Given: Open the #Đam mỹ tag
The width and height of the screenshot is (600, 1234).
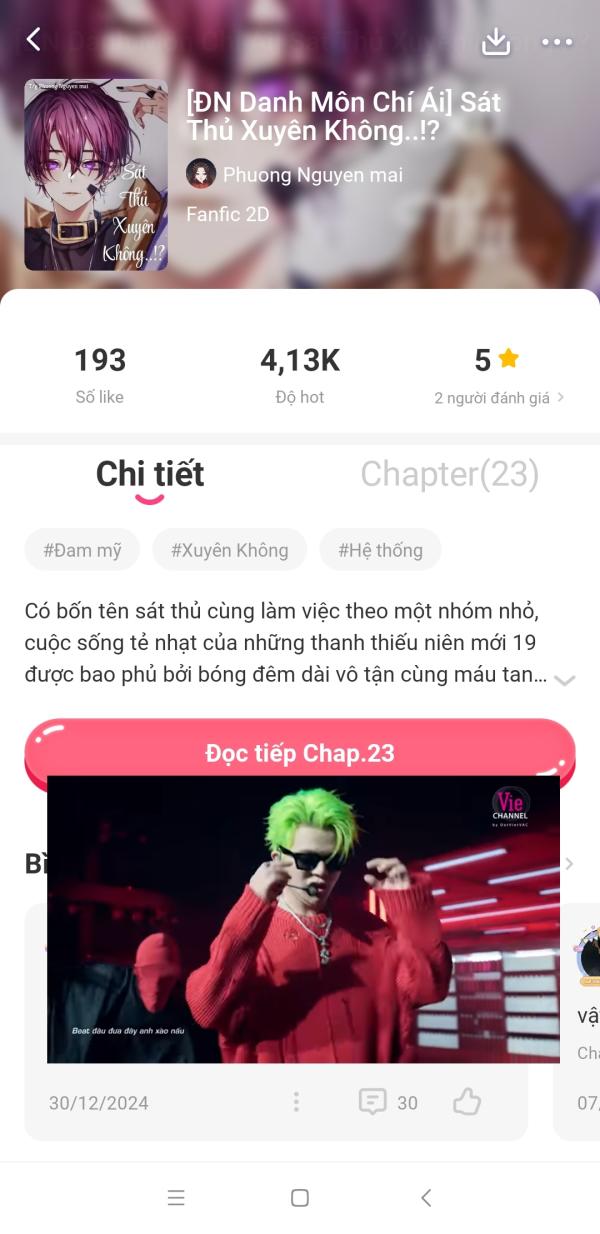Looking at the screenshot, I should tap(82, 550).
